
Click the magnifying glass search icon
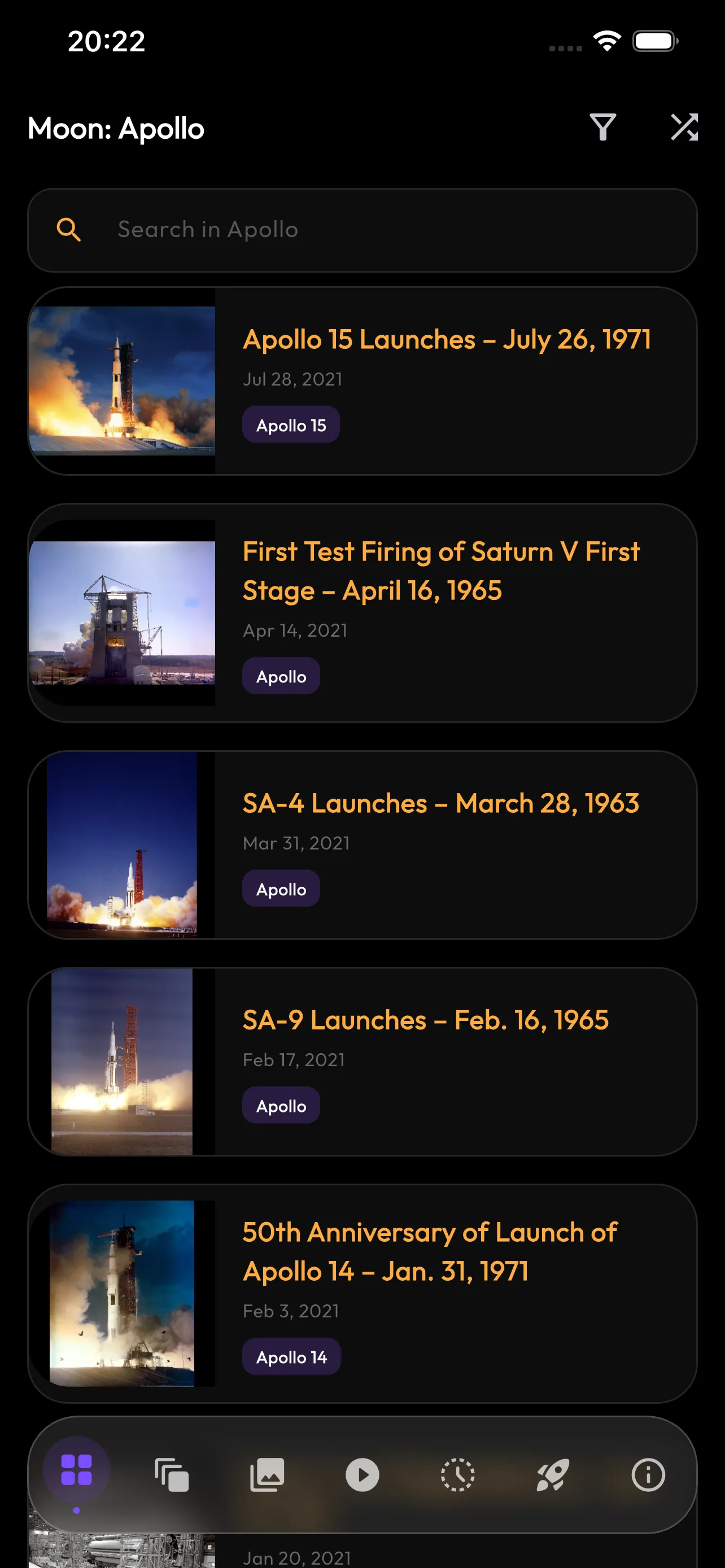coord(69,230)
